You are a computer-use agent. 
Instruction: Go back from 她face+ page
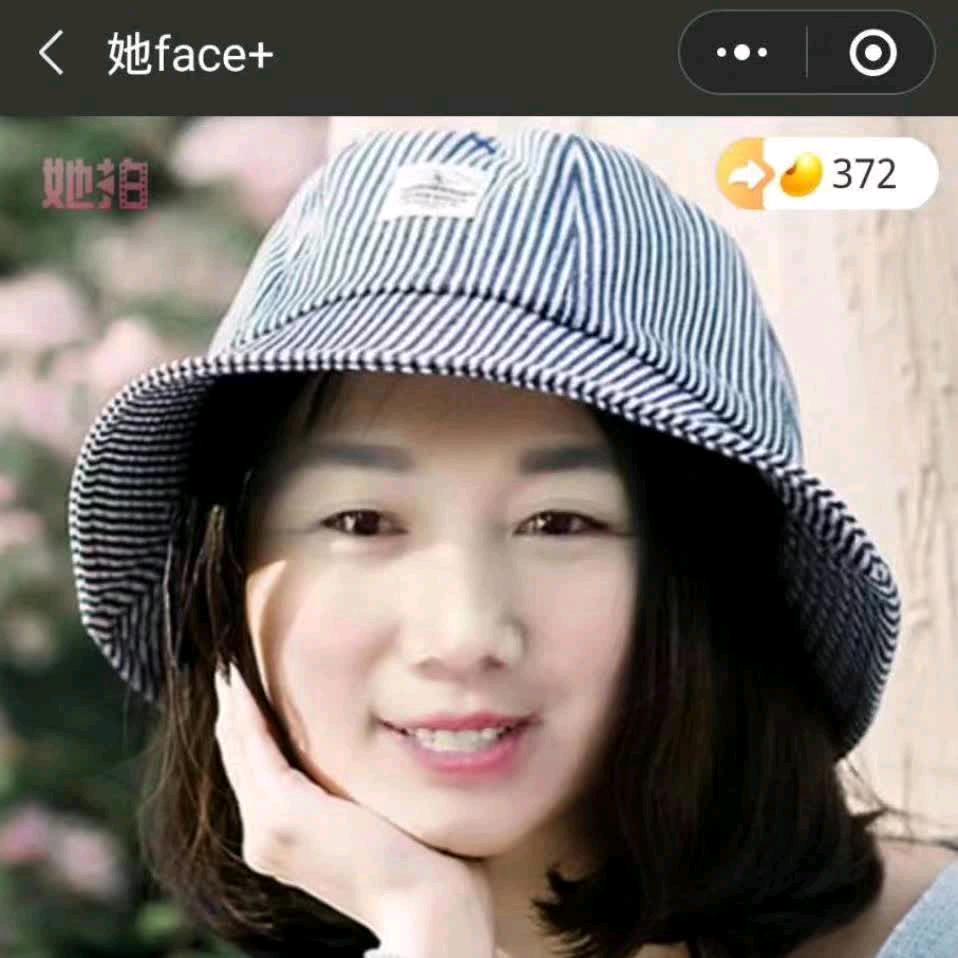51,53
